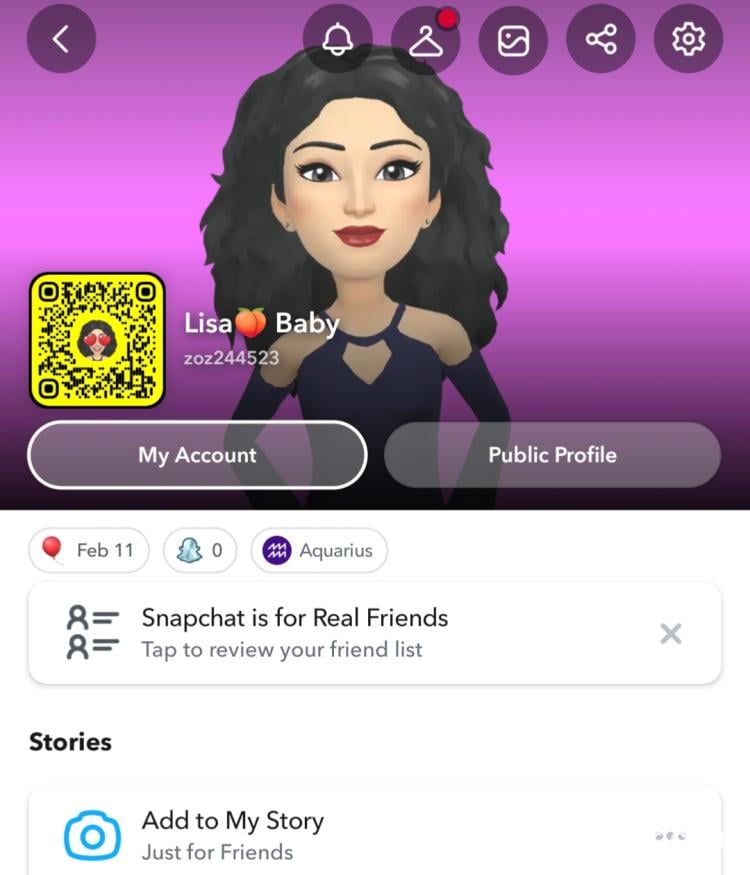Open the background image picker icon
This screenshot has height=875, width=750.
(x=513, y=39)
